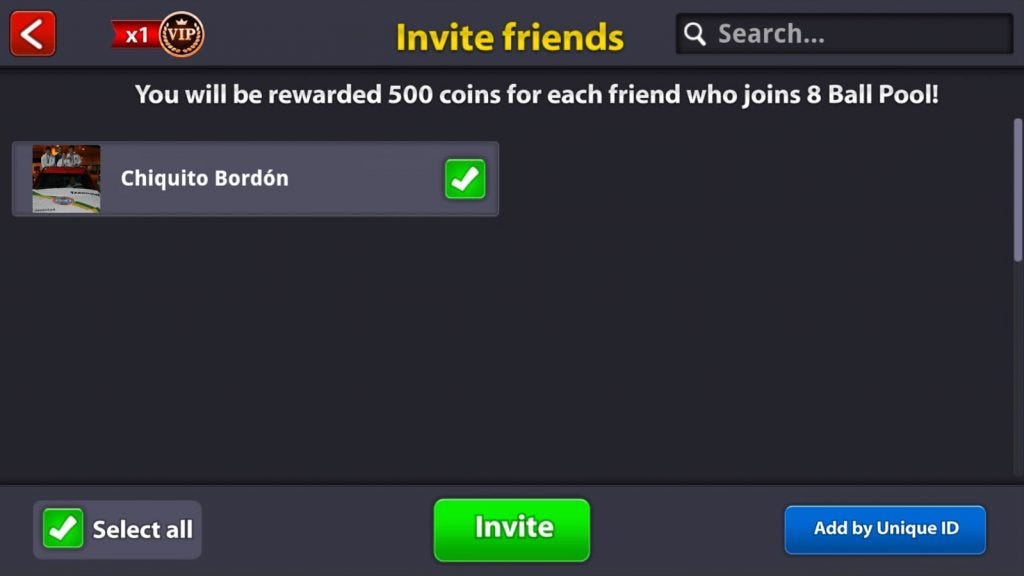
Task: Open the VIP x1 badge
Action: point(160,35)
